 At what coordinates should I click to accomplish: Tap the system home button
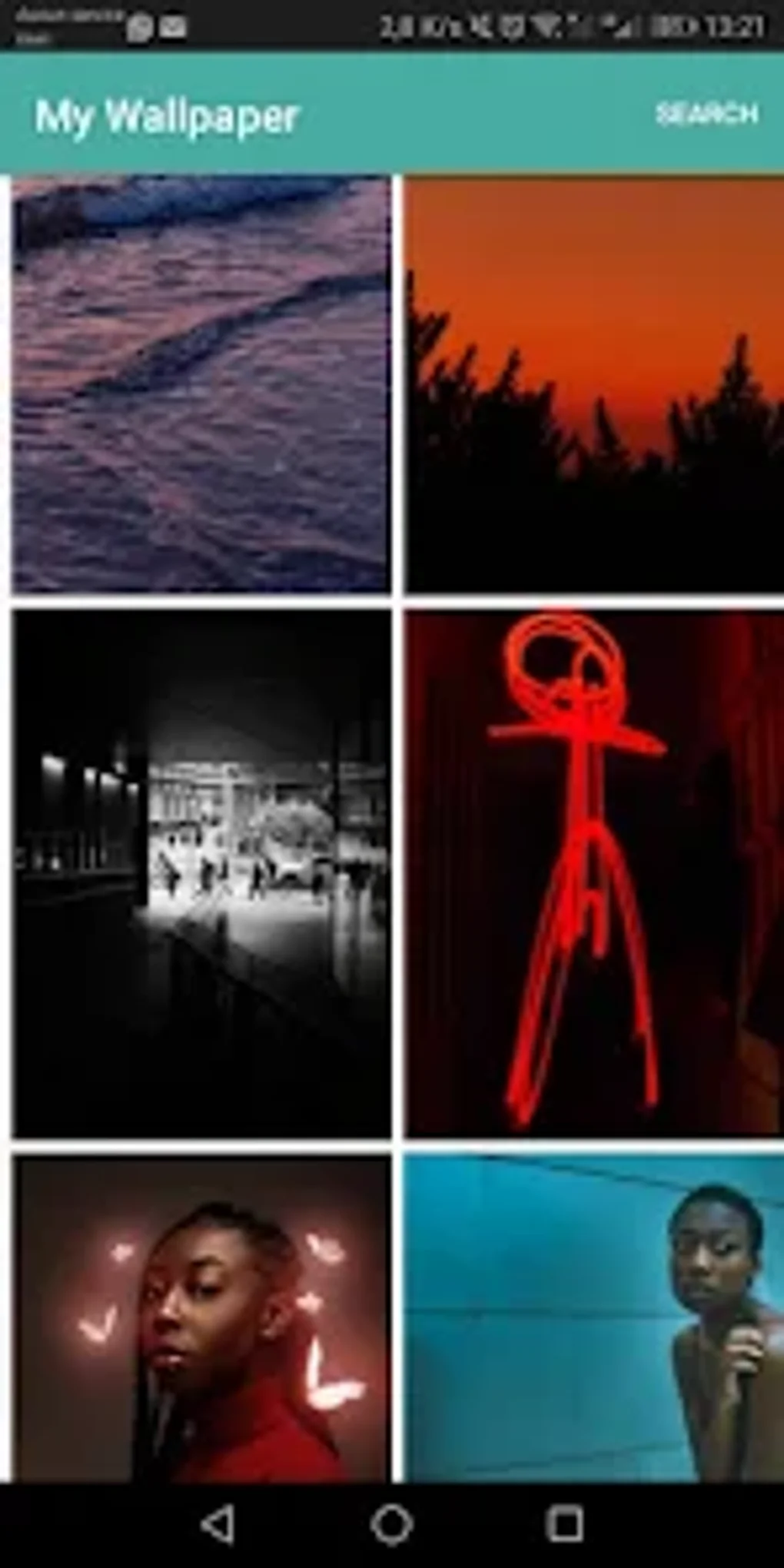392,1524
